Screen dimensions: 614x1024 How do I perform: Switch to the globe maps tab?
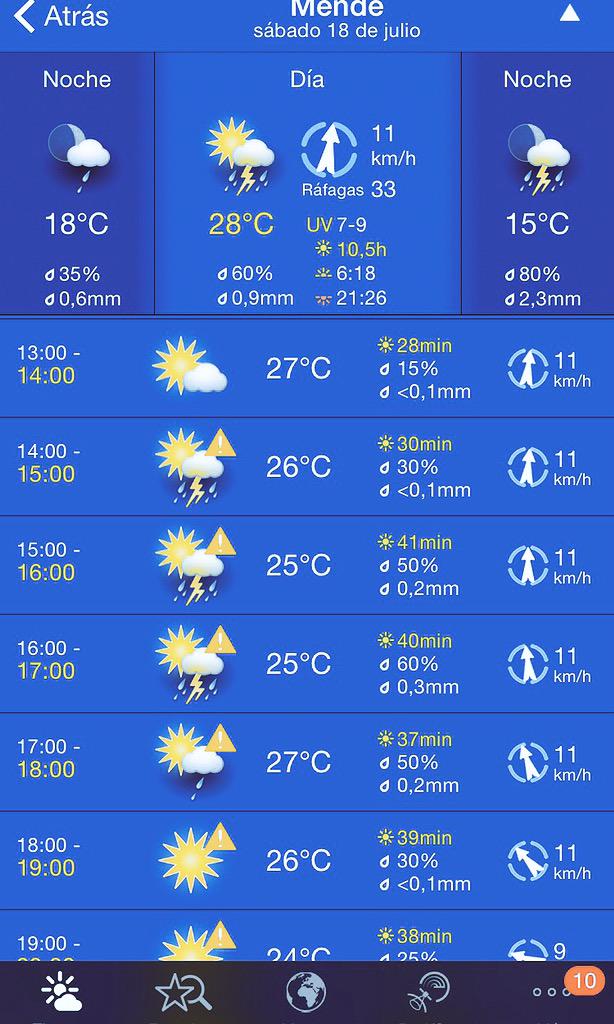click(x=306, y=992)
